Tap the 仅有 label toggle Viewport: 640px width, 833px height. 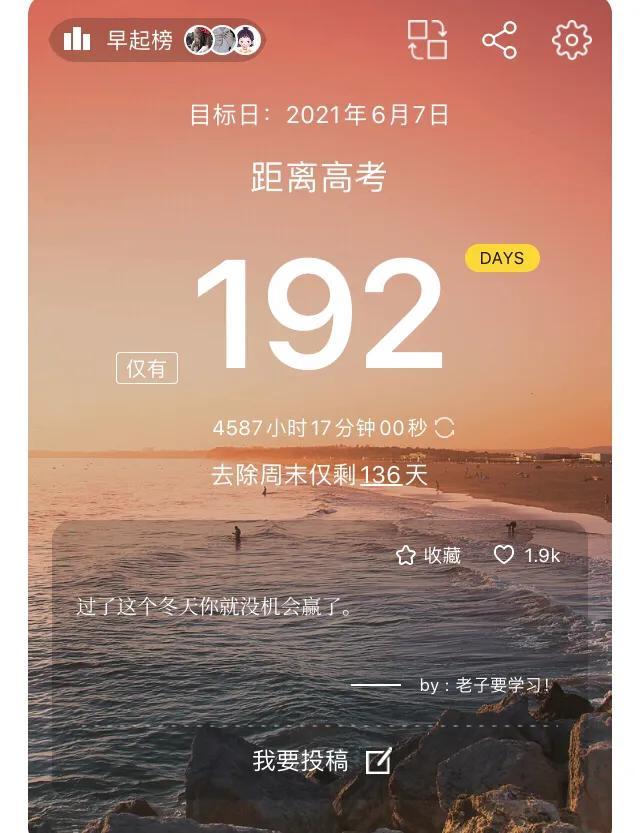click(147, 368)
